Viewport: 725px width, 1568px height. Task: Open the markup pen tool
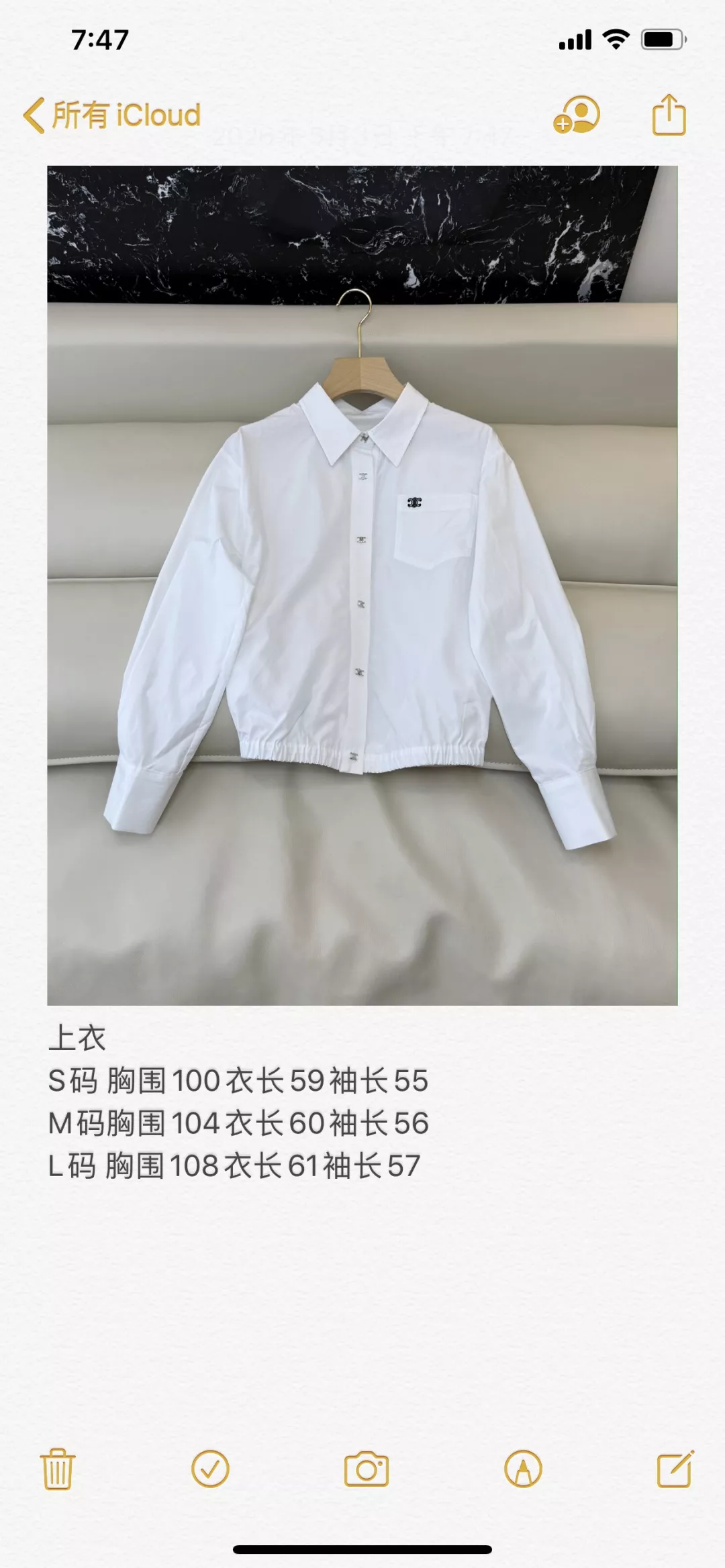click(523, 1469)
